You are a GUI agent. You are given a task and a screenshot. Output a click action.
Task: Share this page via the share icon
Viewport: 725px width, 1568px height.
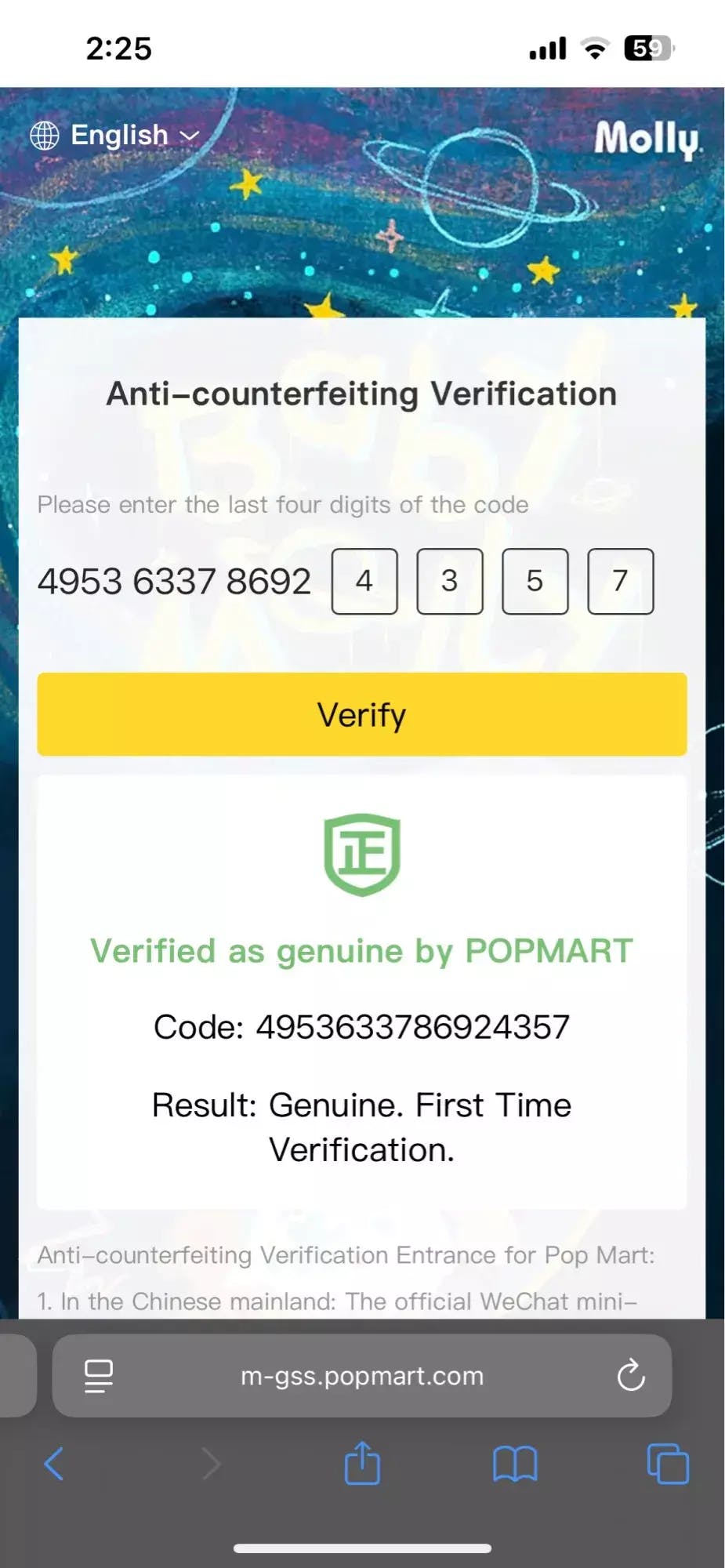[362, 1463]
